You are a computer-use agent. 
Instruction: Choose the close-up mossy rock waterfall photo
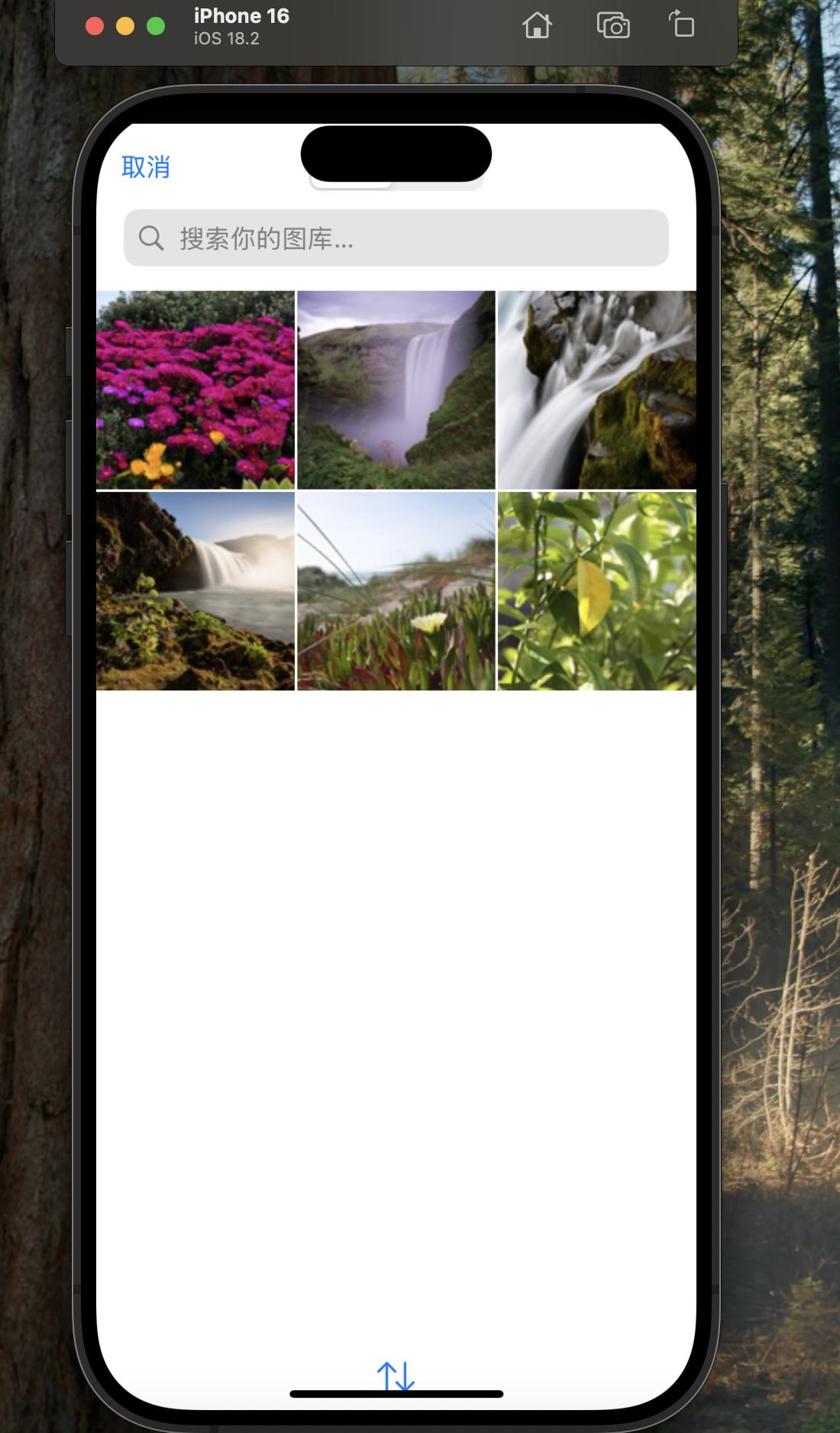pyautogui.click(x=596, y=390)
